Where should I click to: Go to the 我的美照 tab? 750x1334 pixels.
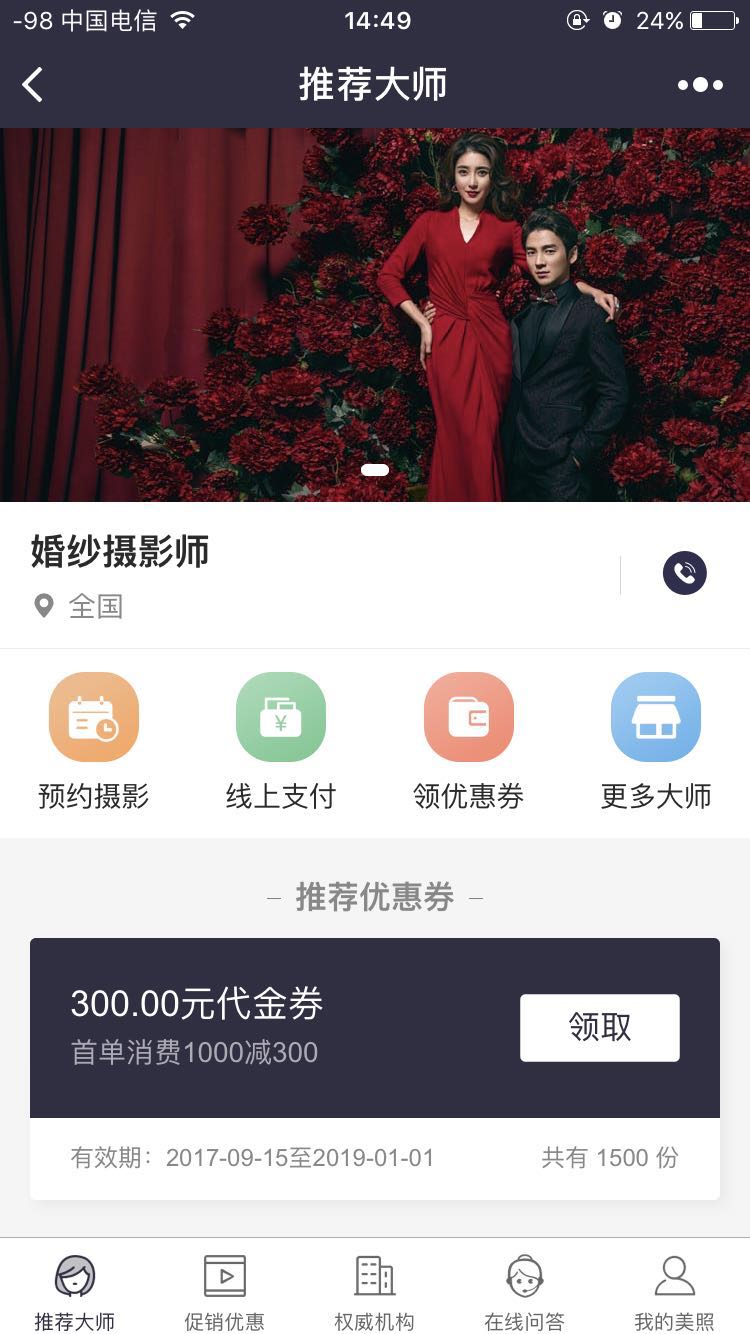click(x=675, y=1291)
